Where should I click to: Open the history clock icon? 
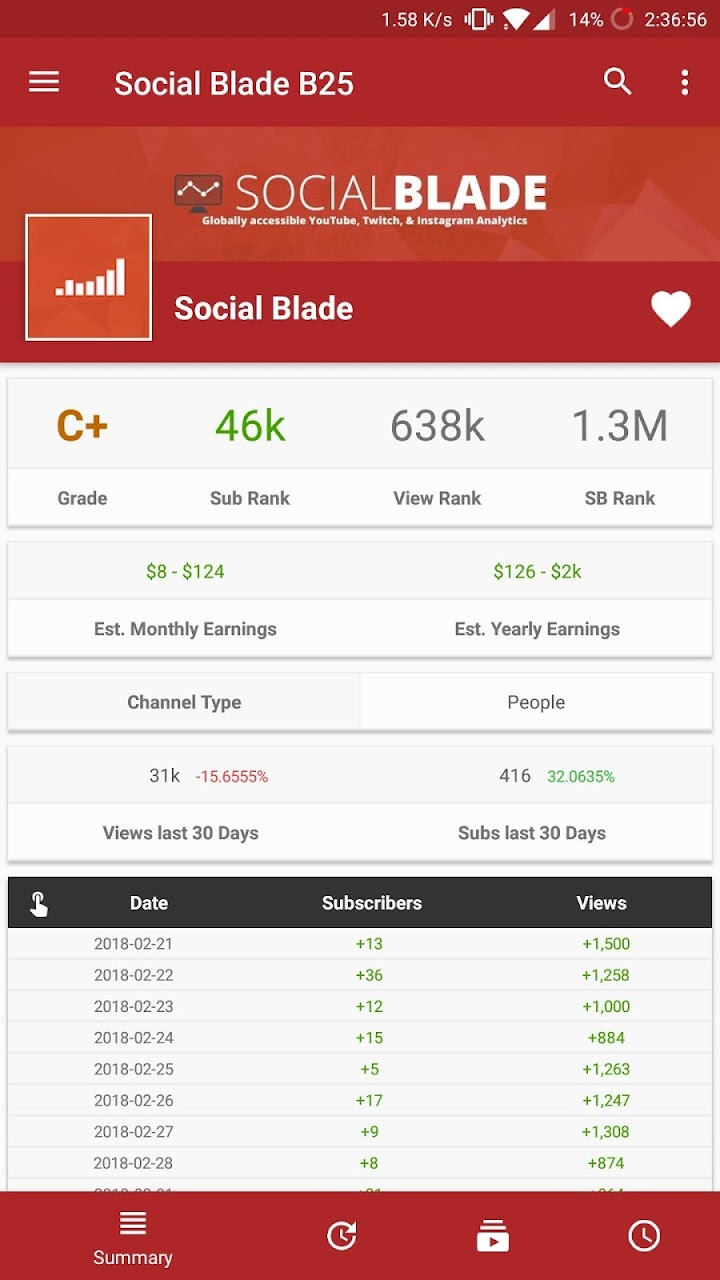coord(644,1235)
